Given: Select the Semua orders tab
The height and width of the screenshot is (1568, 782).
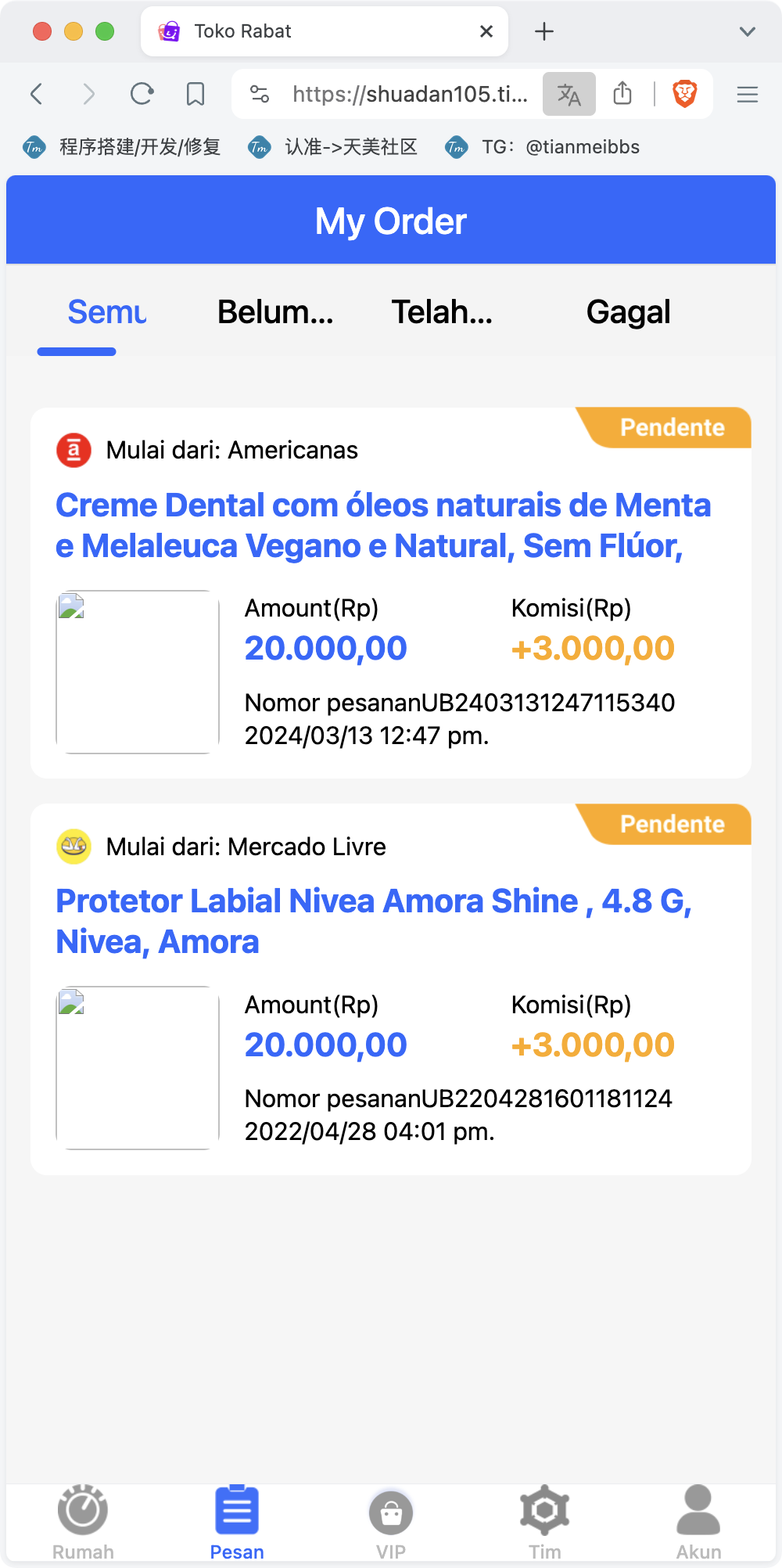Looking at the screenshot, I should coord(107,312).
